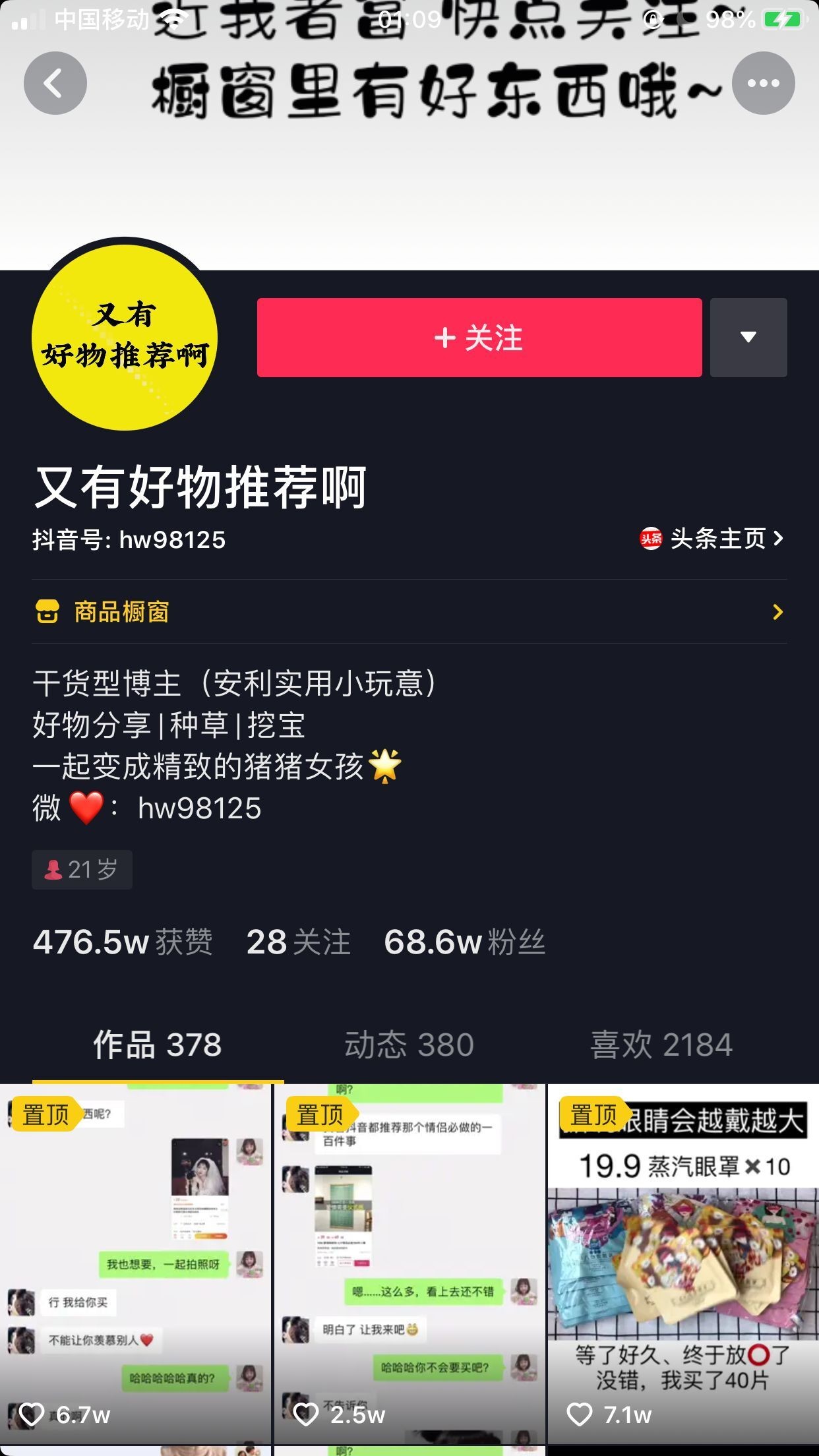
Task: View the 28 关注 following list
Action: pos(298,942)
